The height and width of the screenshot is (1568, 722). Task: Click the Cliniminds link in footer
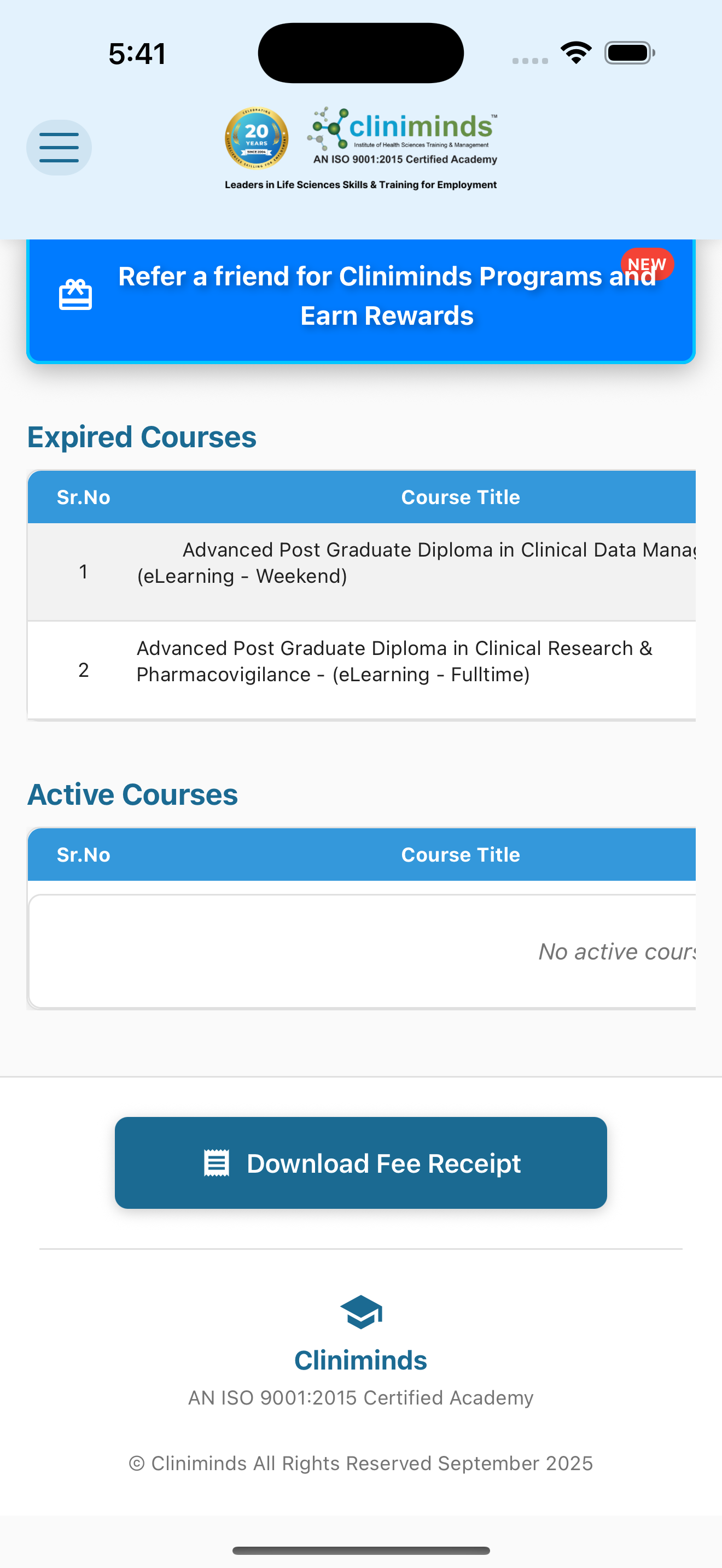click(360, 1360)
